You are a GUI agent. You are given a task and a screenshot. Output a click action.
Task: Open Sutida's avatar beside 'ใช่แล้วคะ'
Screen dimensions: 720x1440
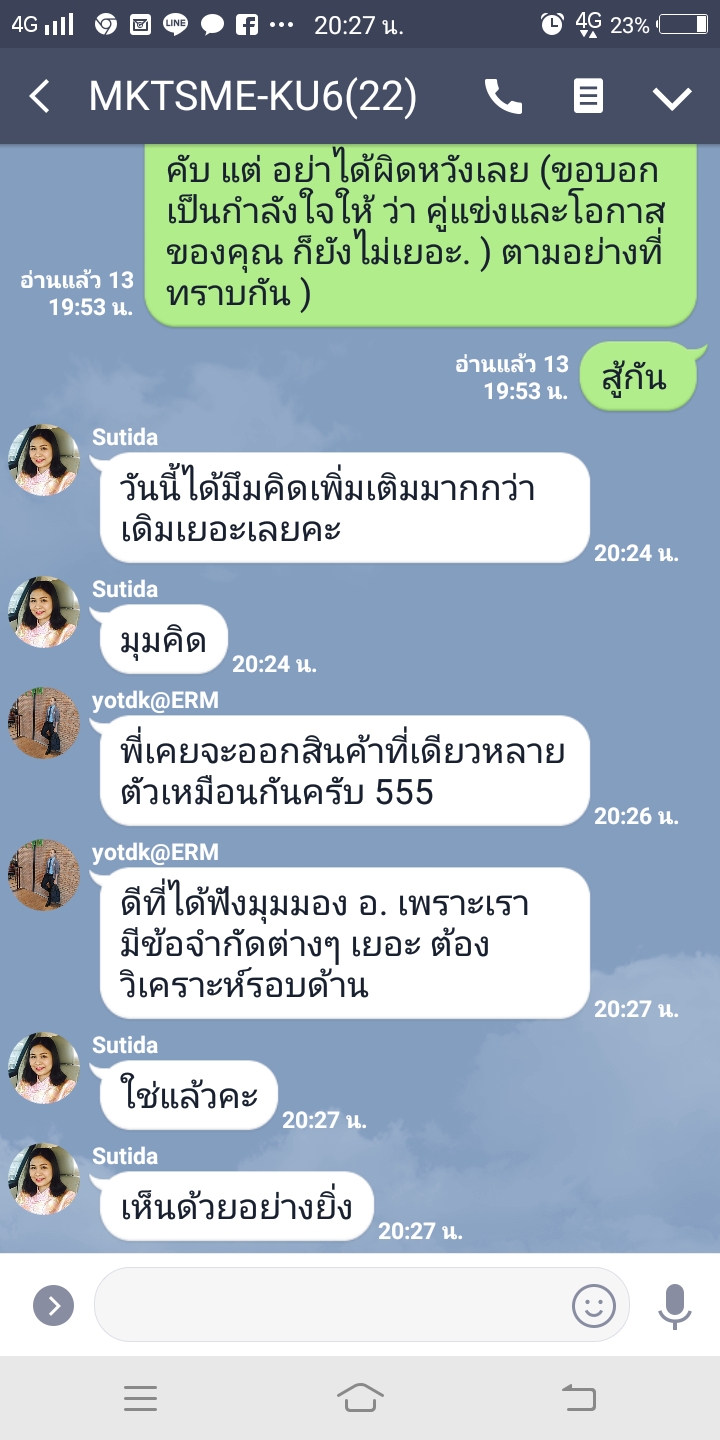coord(44,1068)
